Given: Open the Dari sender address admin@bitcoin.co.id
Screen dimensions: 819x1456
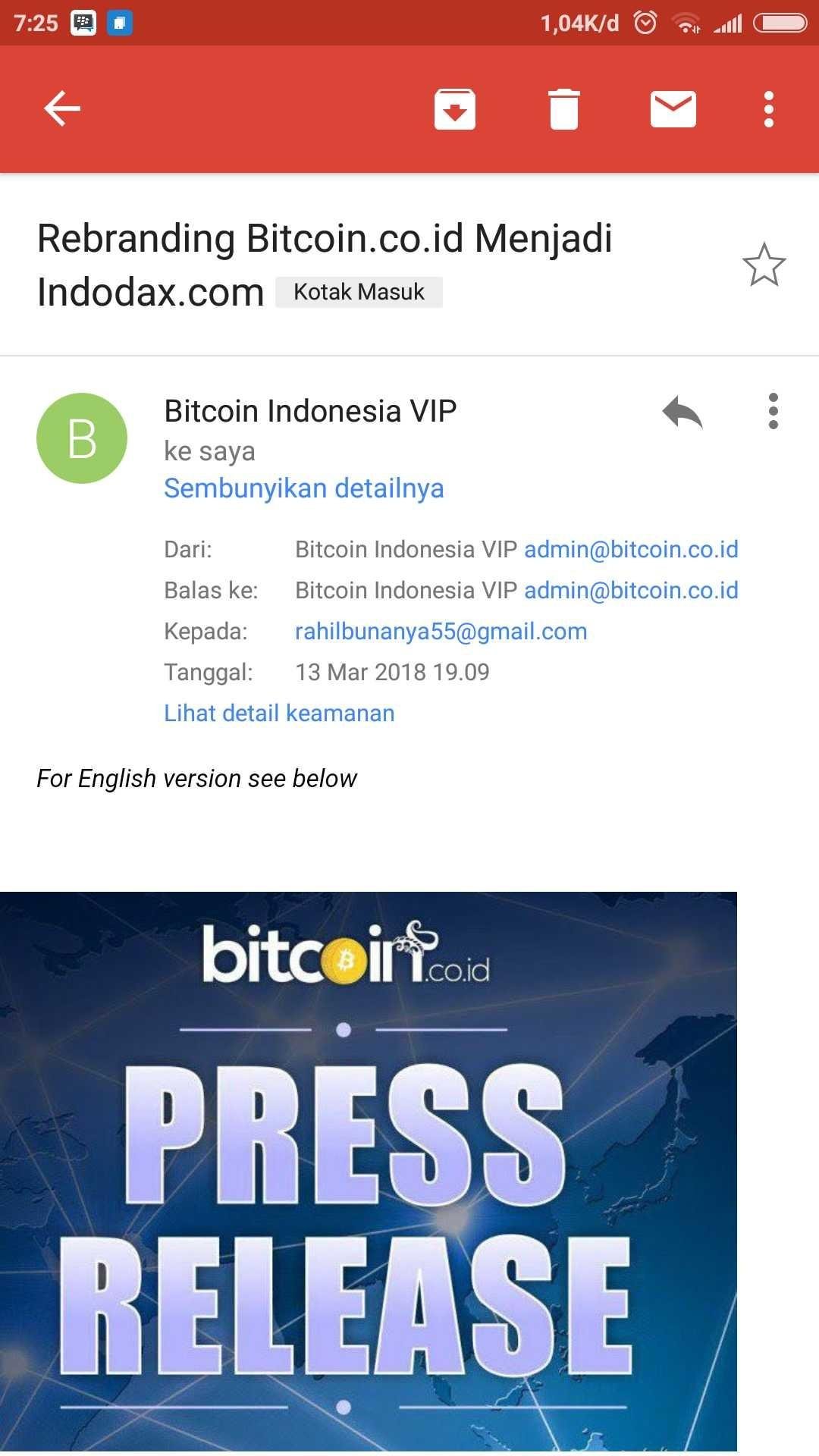Looking at the screenshot, I should point(631,549).
